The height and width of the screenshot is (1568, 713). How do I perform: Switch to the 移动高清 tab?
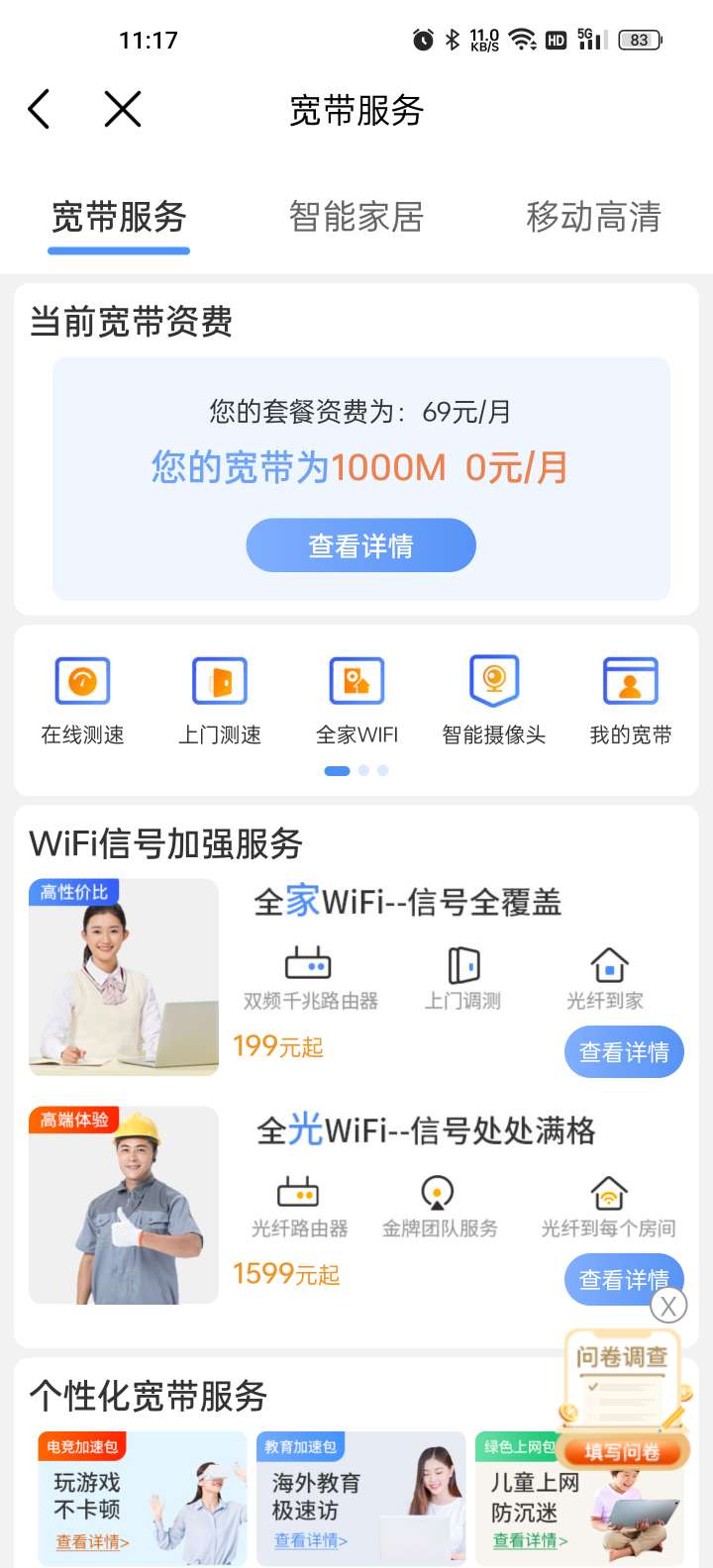tap(593, 217)
